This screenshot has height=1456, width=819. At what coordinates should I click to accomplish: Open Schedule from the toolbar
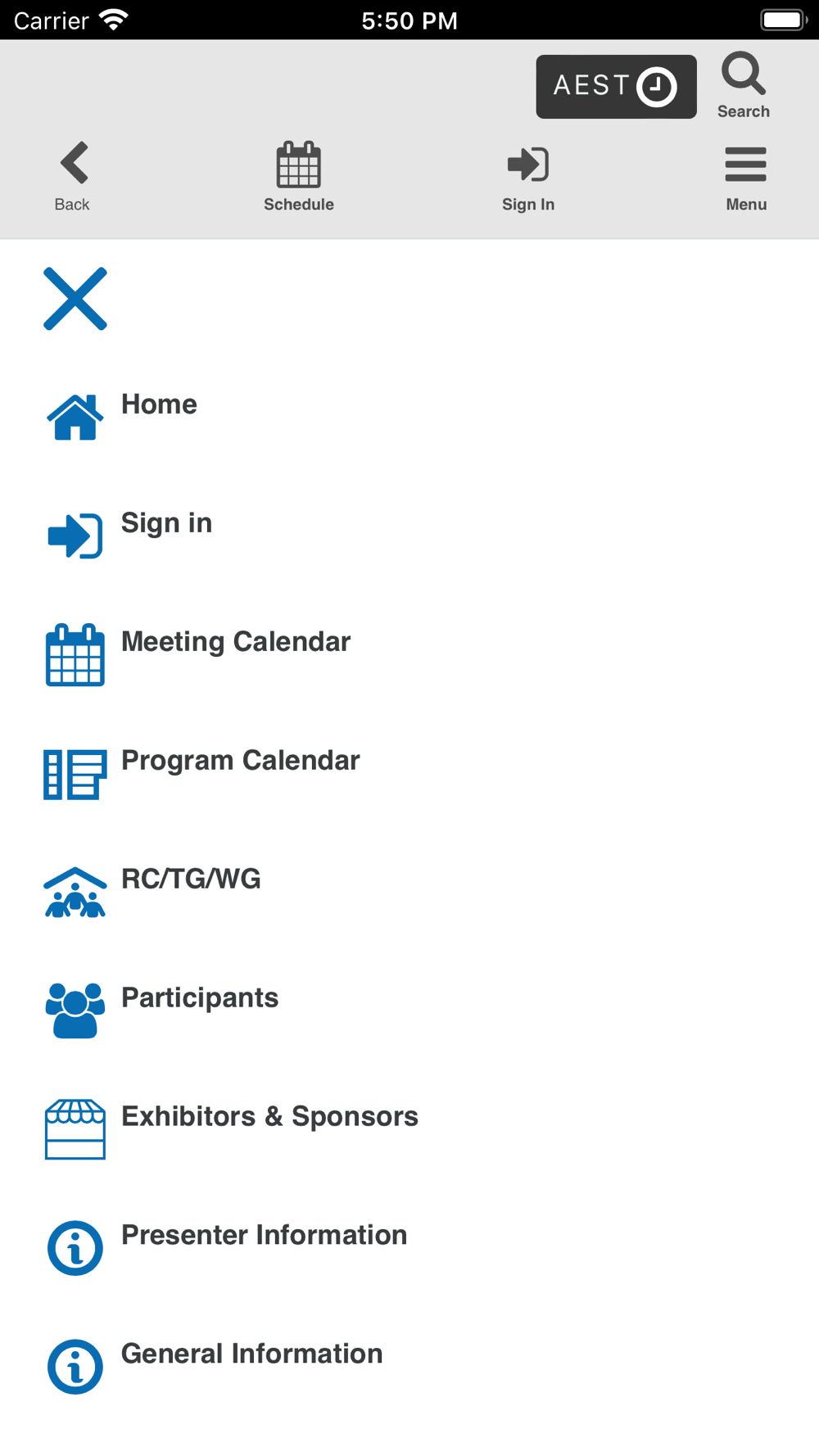coord(299,176)
